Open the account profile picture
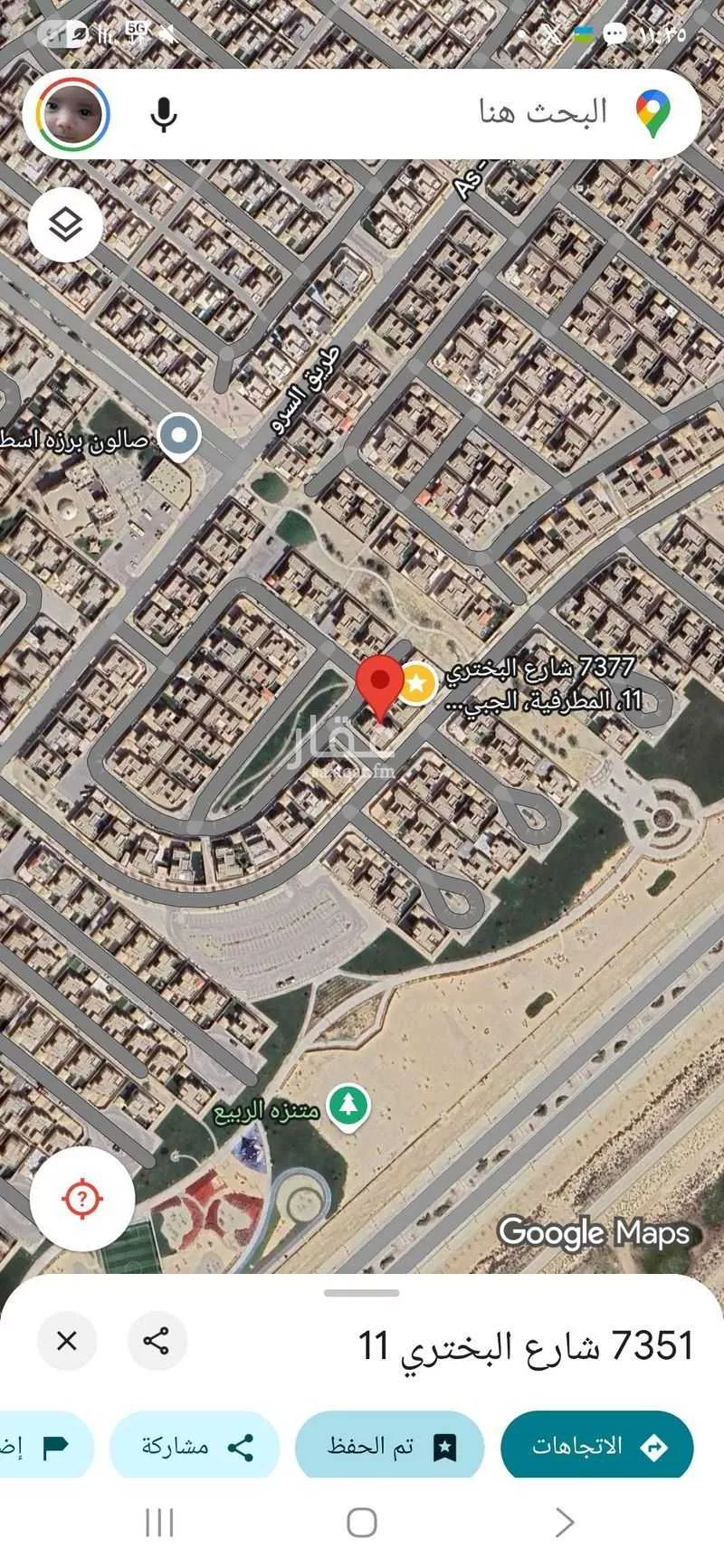Viewport: 724px width, 1568px height. coord(72,114)
